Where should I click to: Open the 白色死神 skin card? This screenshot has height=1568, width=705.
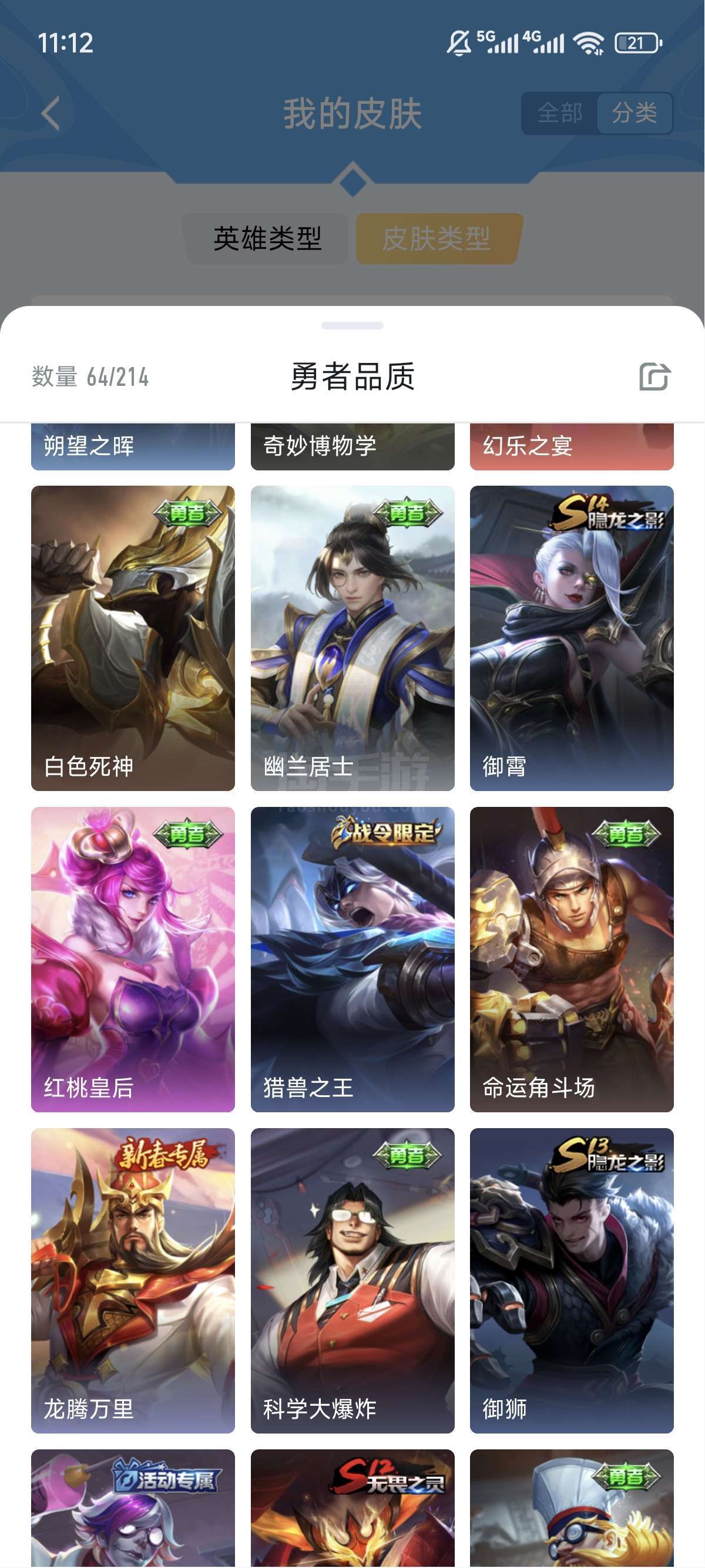point(133,638)
